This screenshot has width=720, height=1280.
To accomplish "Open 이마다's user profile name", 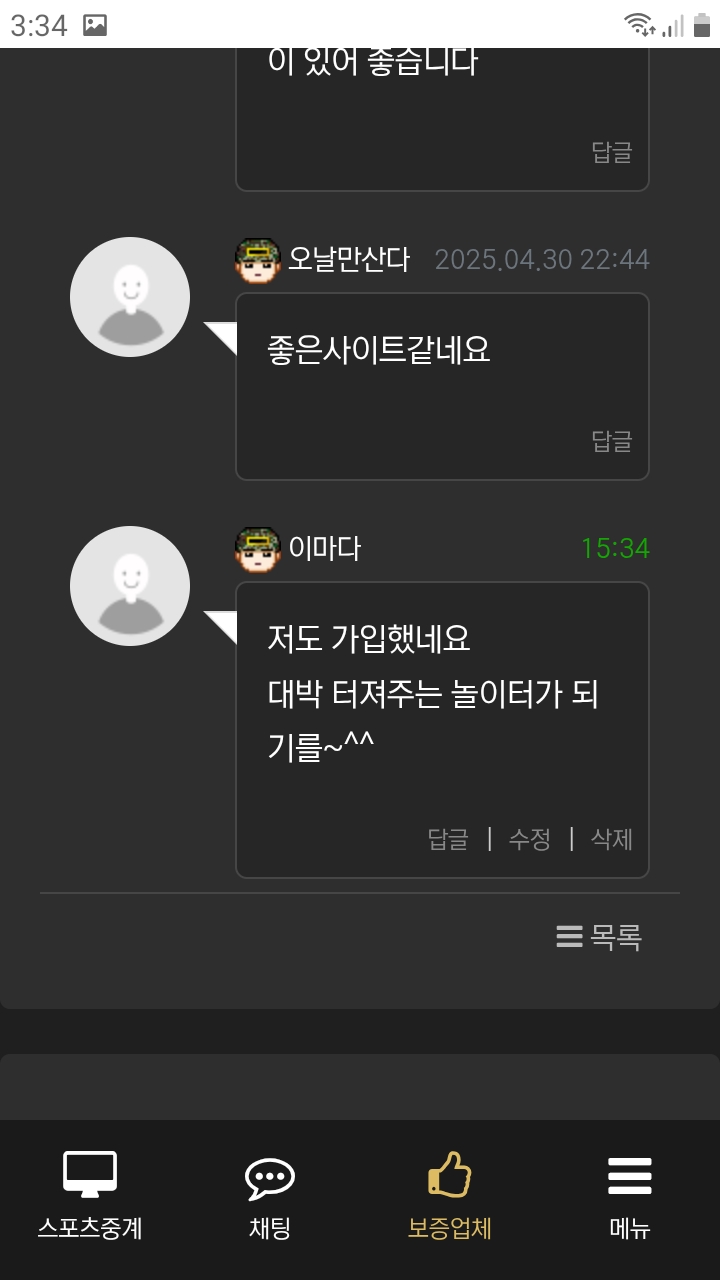I will 324,549.
